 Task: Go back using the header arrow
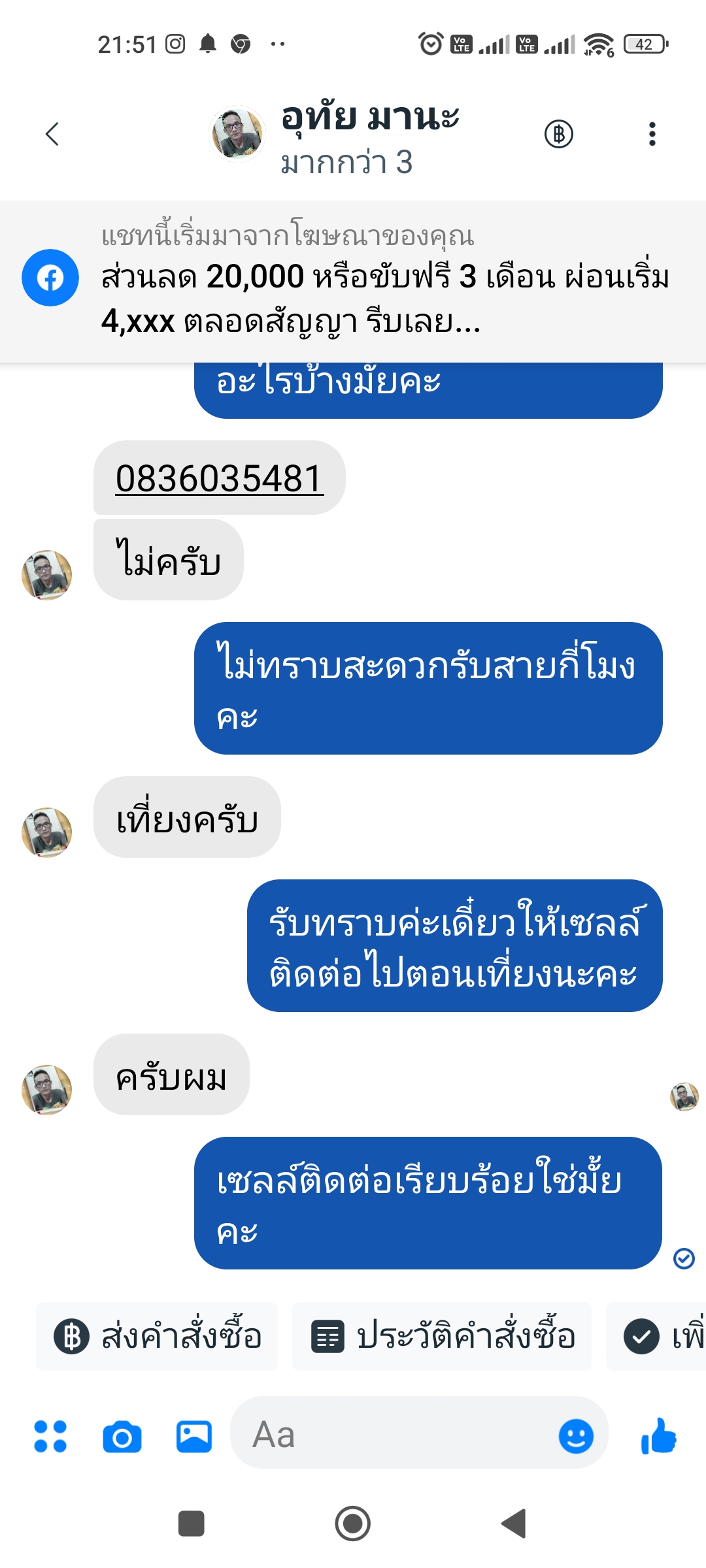(52, 134)
